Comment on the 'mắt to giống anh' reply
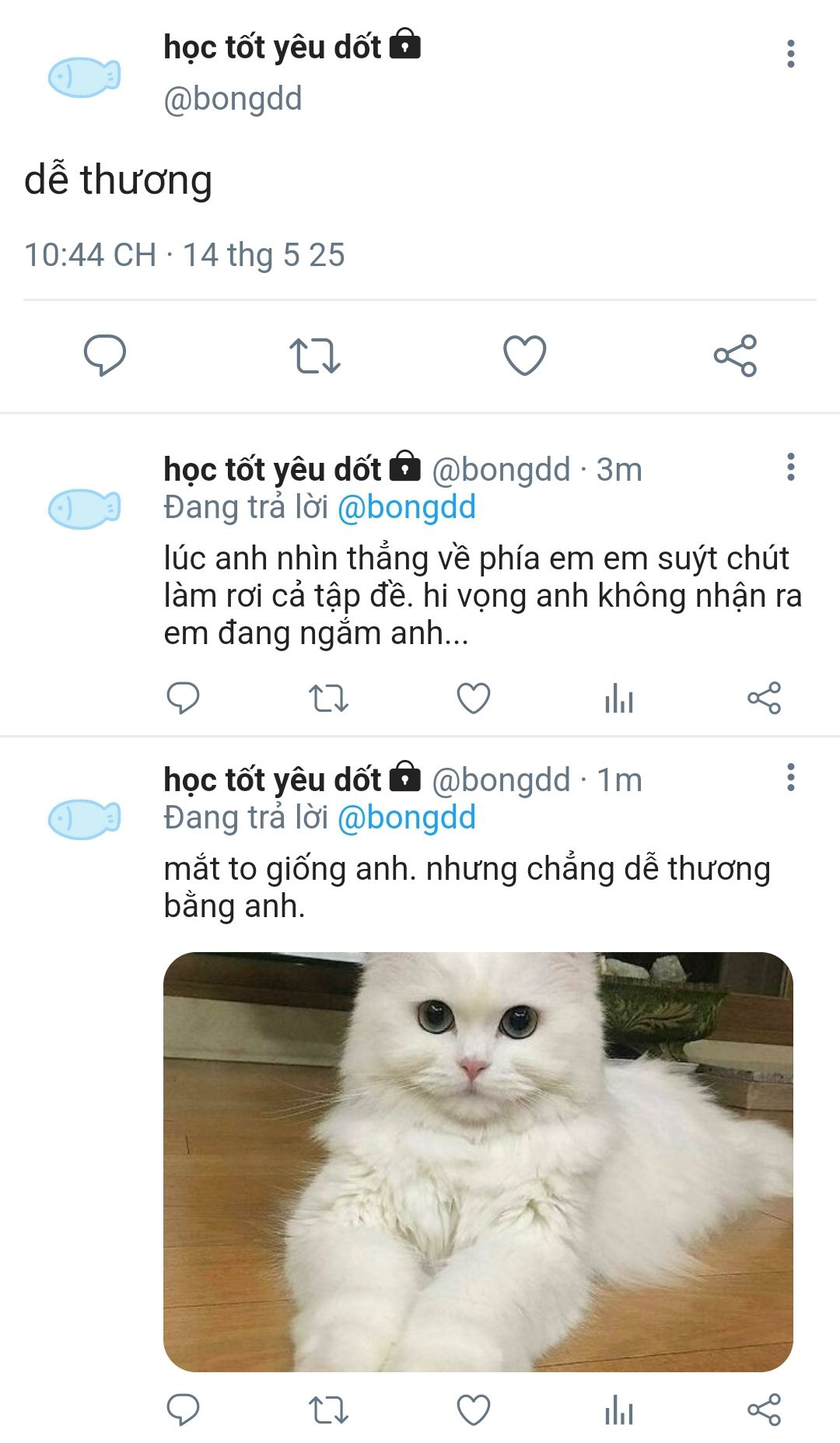 tap(184, 1410)
